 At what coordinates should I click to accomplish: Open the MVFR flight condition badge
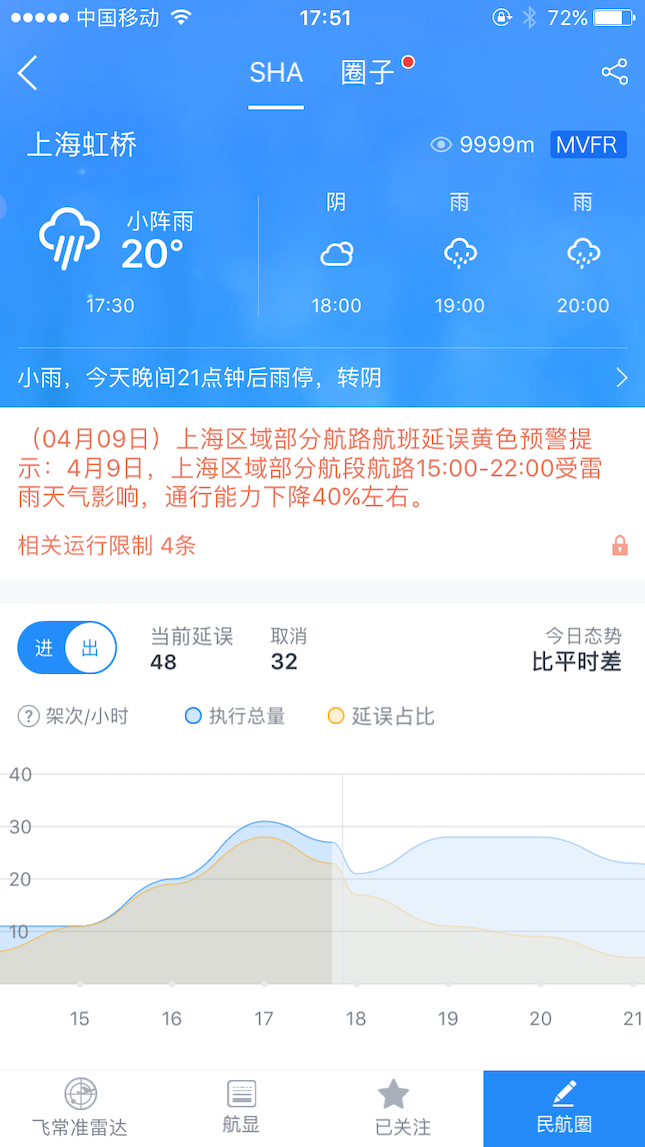pos(588,145)
